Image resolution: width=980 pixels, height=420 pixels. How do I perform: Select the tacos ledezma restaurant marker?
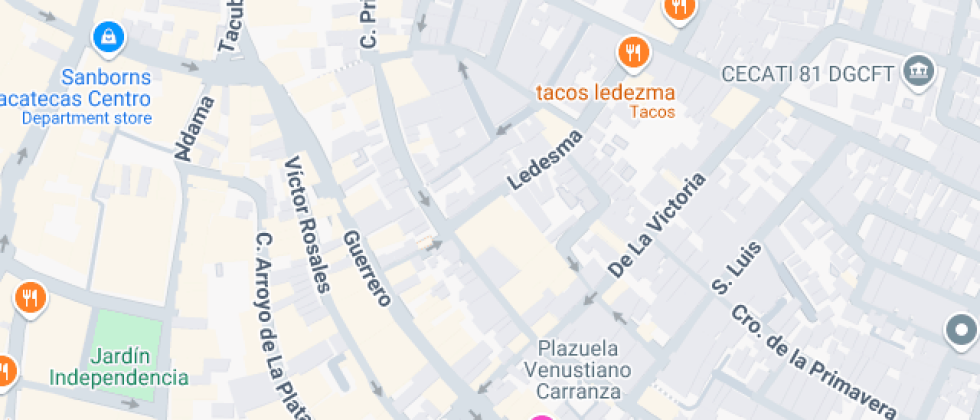click(x=633, y=52)
